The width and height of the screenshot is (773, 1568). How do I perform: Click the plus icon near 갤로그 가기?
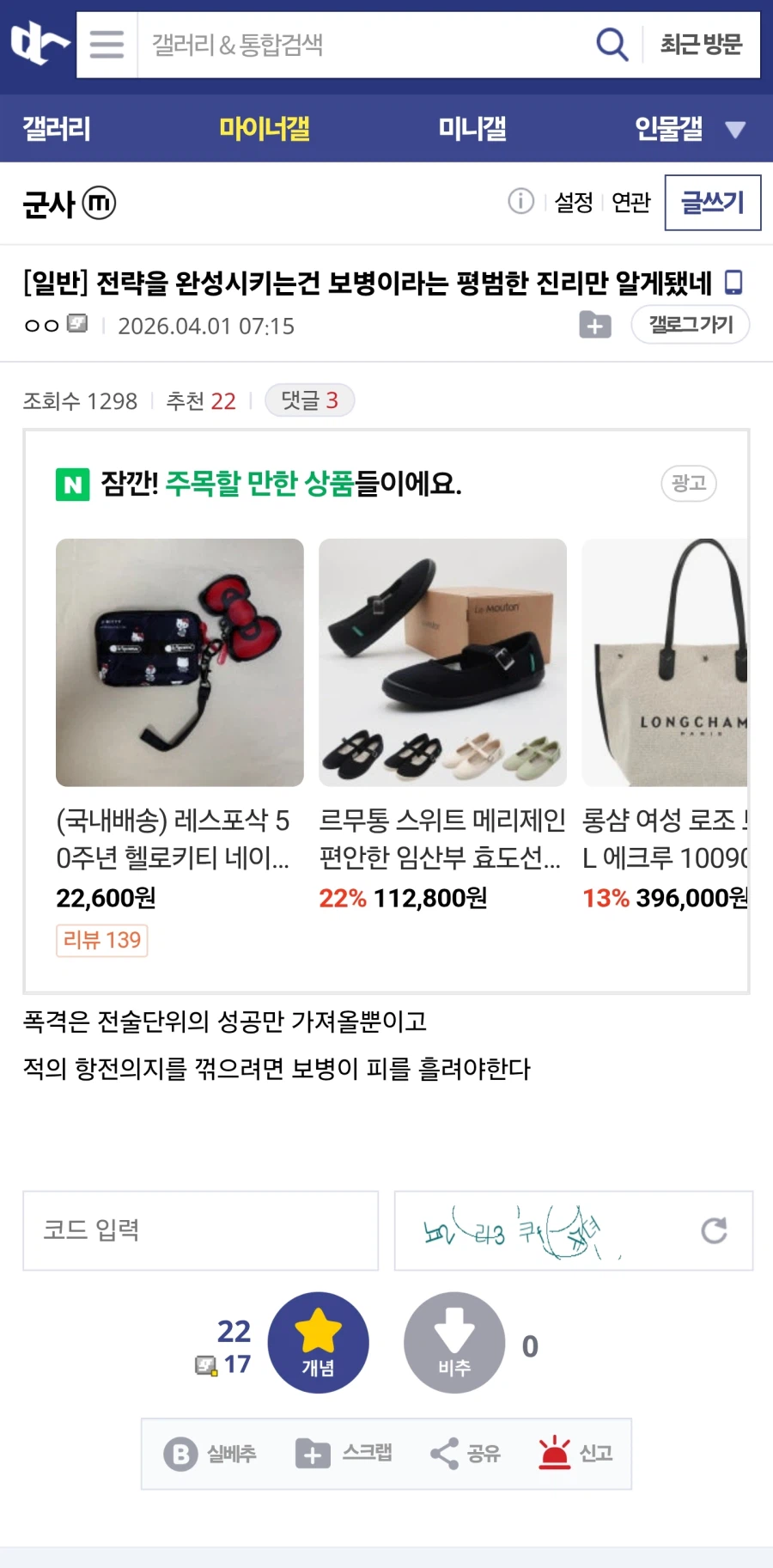[x=594, y=325]
